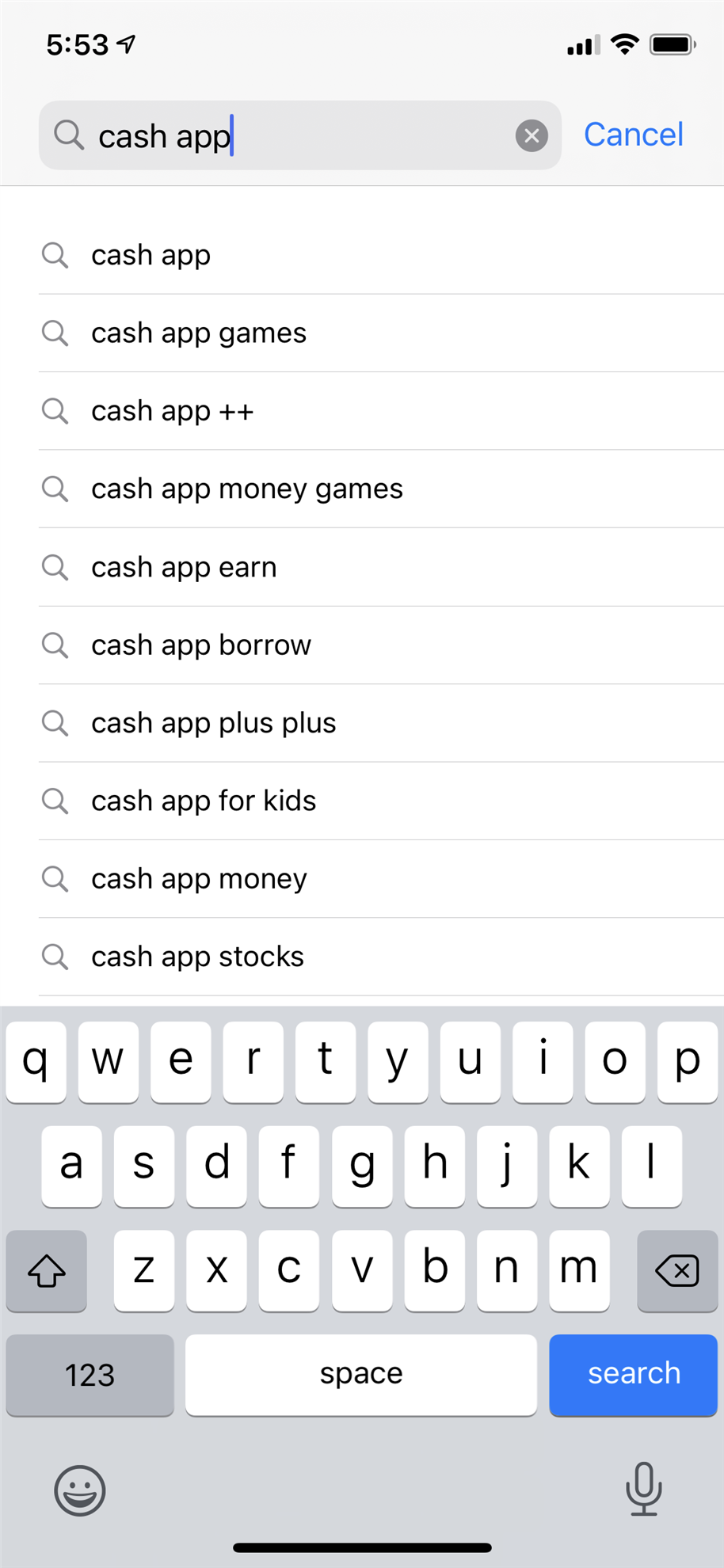Image resolution: width=724 pixels, height=1568 pixels.
Task: Open the emoji keyboard
Action: [x=79, y=1490]
